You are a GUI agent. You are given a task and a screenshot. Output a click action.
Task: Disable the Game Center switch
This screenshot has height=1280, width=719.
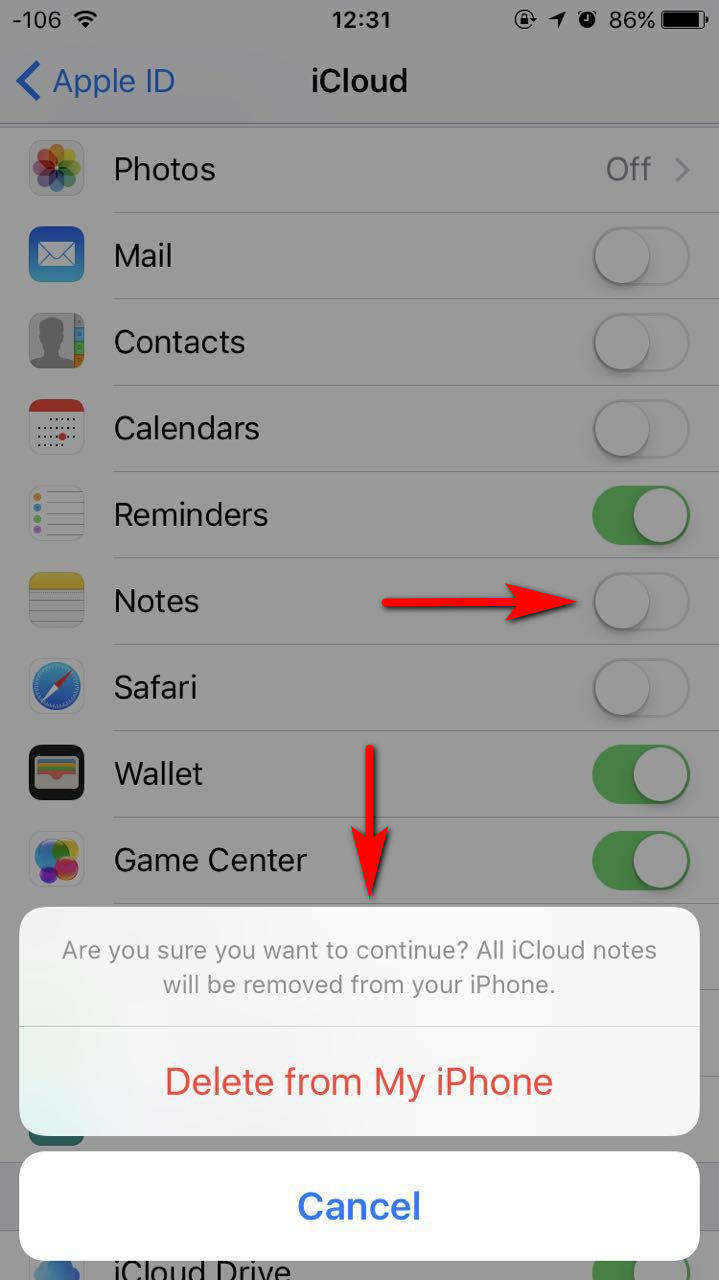pos(641,860)
